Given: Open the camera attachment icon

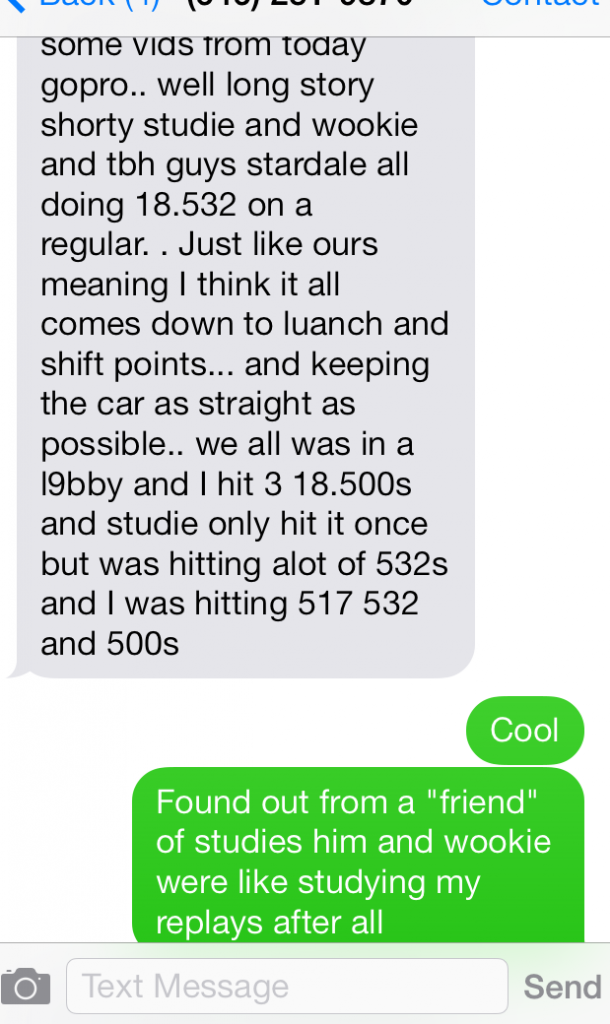Looking at the screenshot, I should pyautogui.click(x=25, y=986).
